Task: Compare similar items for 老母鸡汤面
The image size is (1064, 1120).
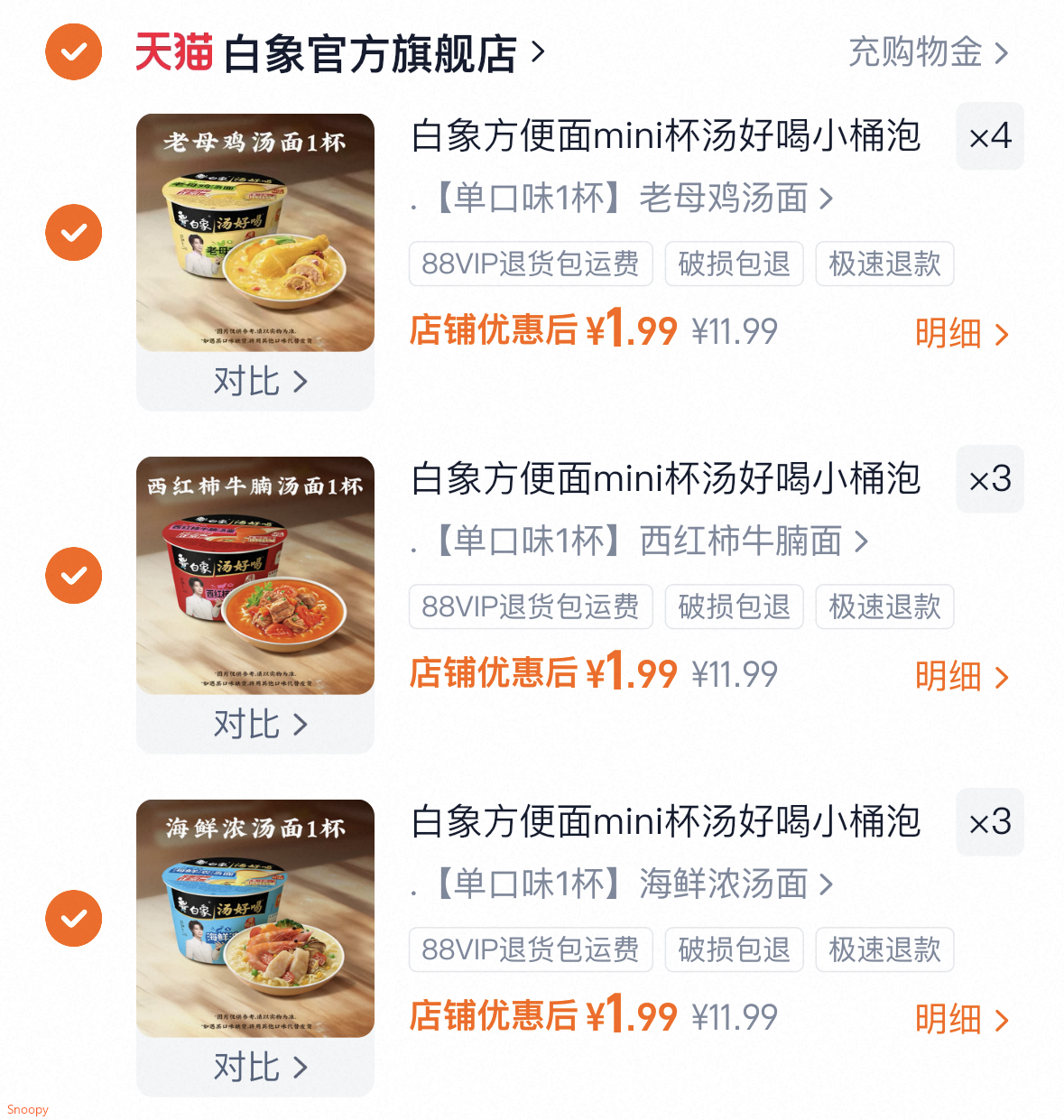Action: pyautogui.click(x=260, y=382)
